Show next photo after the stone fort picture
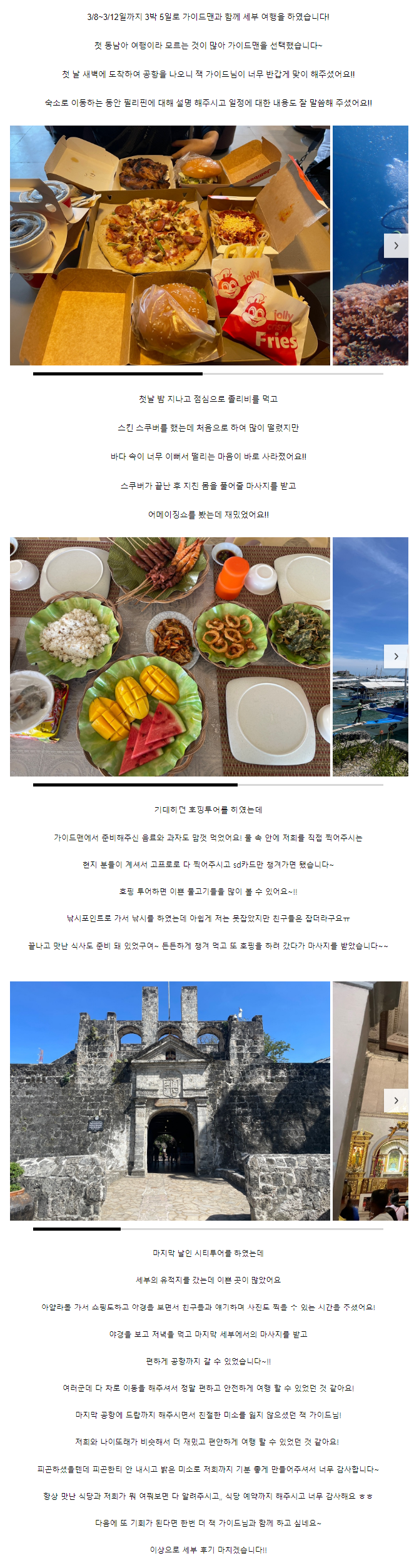Viewport: 419px width, 1568px height. [x=396, y=1100]
